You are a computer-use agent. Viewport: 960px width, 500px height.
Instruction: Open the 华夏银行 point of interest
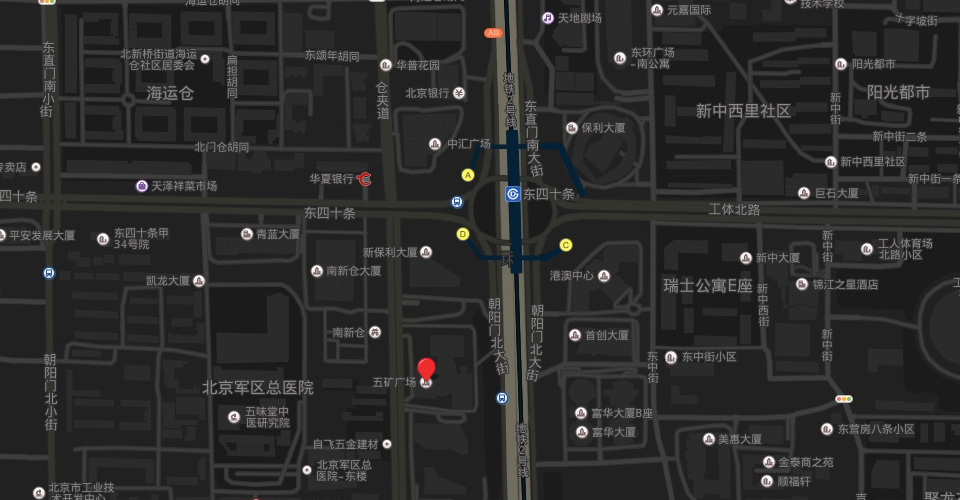coord(365,179)
